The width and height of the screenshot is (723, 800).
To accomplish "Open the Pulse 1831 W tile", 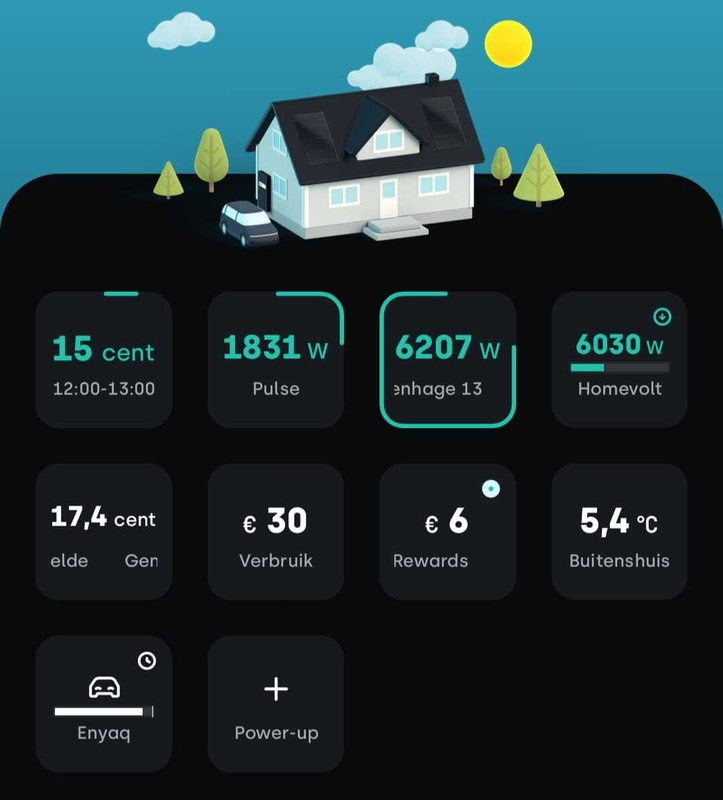I will coord(276,360).
